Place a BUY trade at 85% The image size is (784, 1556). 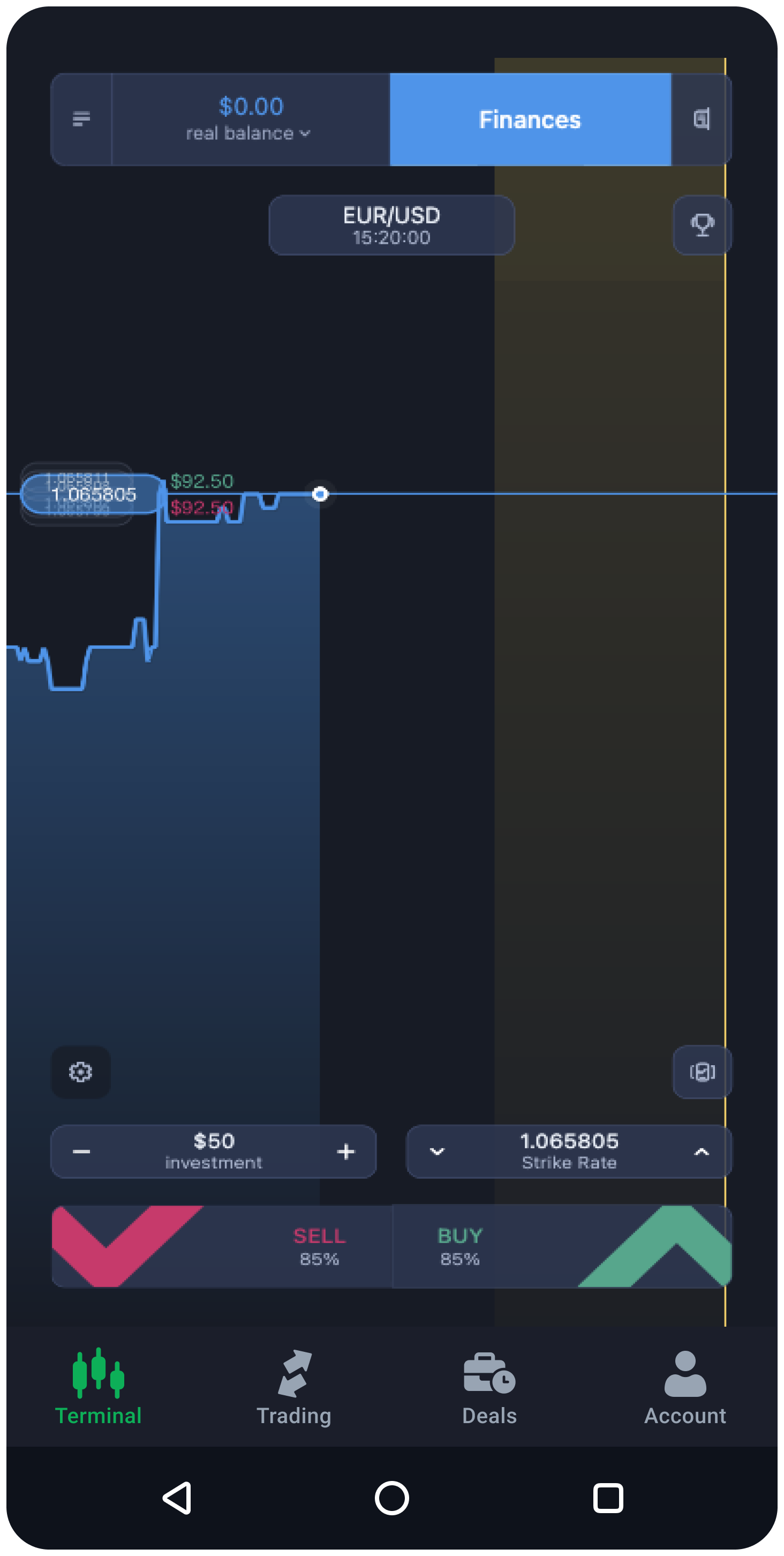(561, 1246)
